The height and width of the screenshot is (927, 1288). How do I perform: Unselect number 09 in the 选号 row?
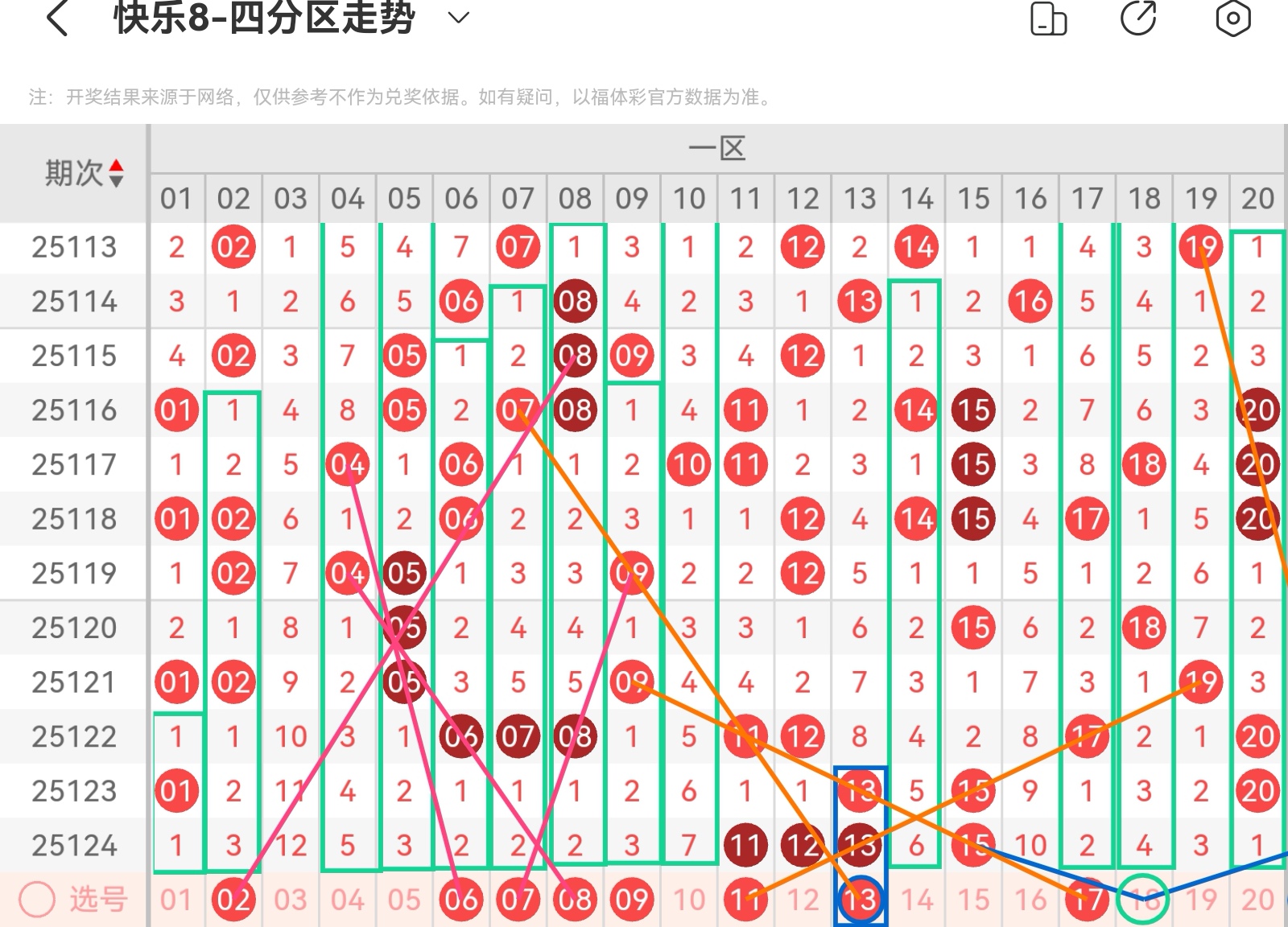point(632,900)
